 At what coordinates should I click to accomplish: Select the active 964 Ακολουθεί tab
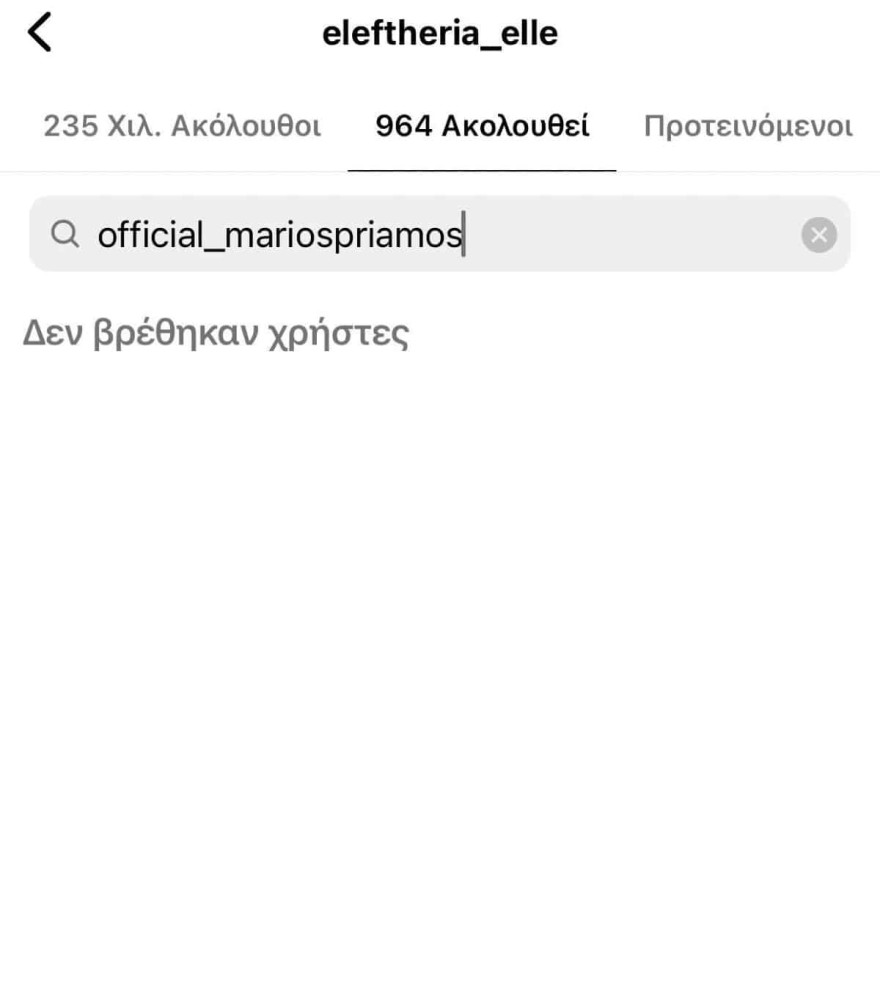[481, 126]
